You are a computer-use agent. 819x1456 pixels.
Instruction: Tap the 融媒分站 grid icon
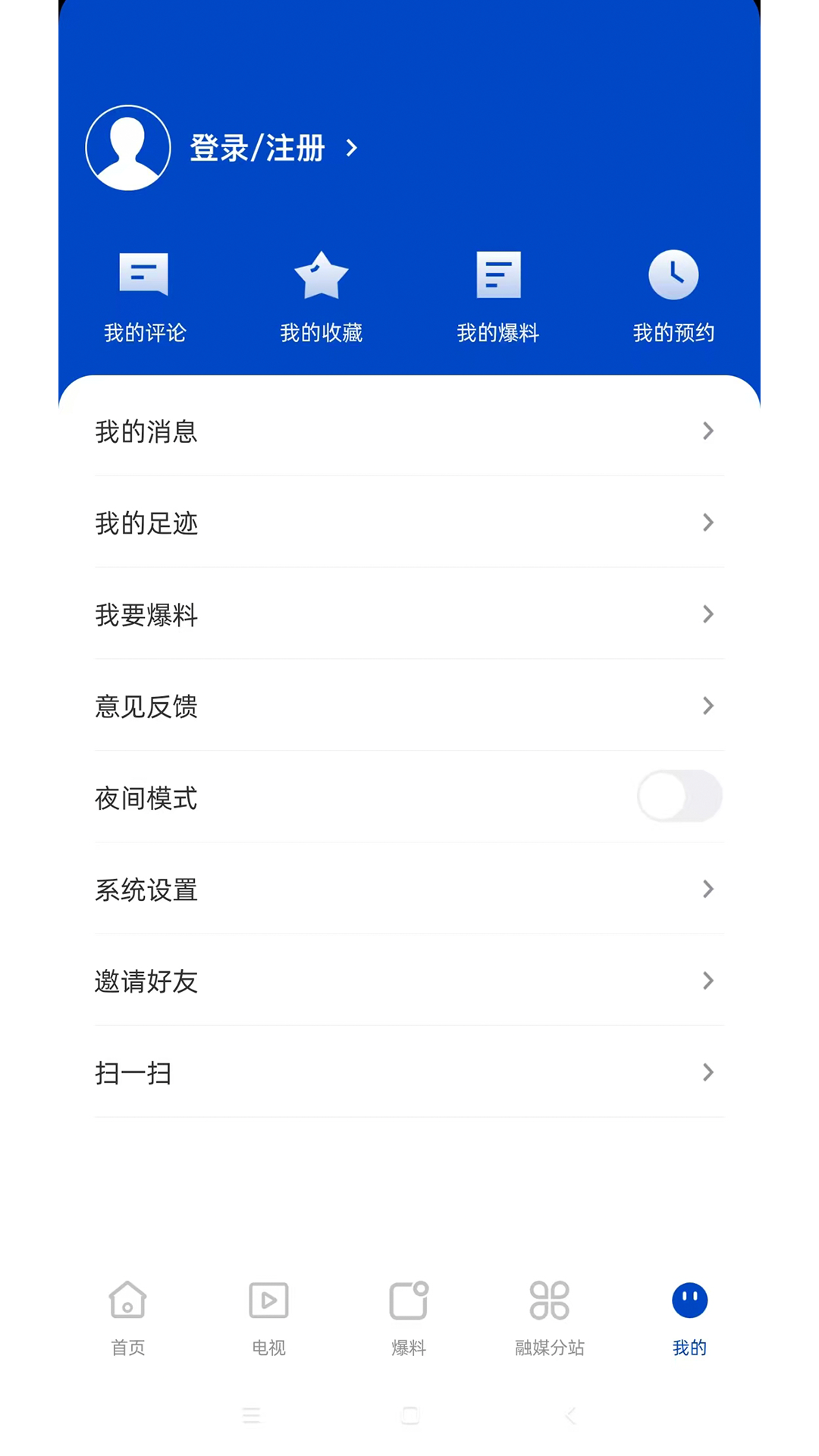point(549,1300)
